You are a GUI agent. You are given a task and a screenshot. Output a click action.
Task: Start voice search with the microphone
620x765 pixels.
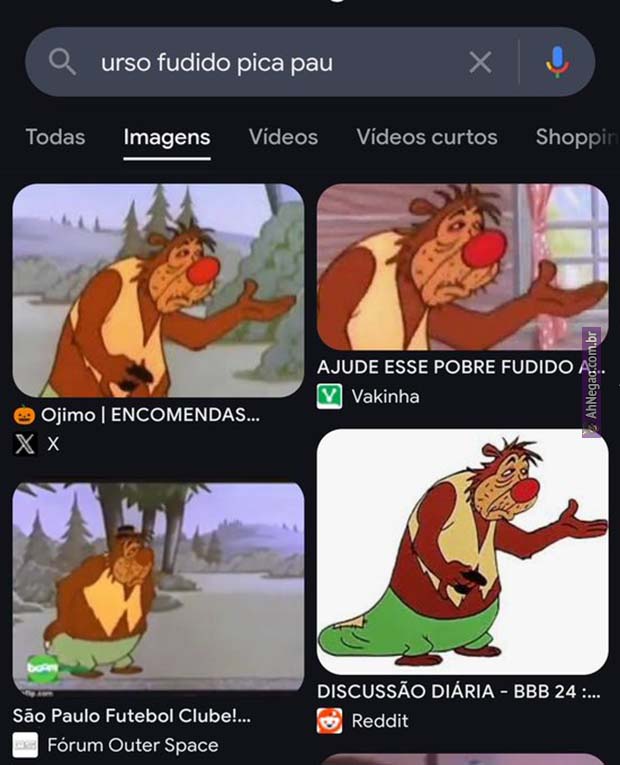coord(557,63)
